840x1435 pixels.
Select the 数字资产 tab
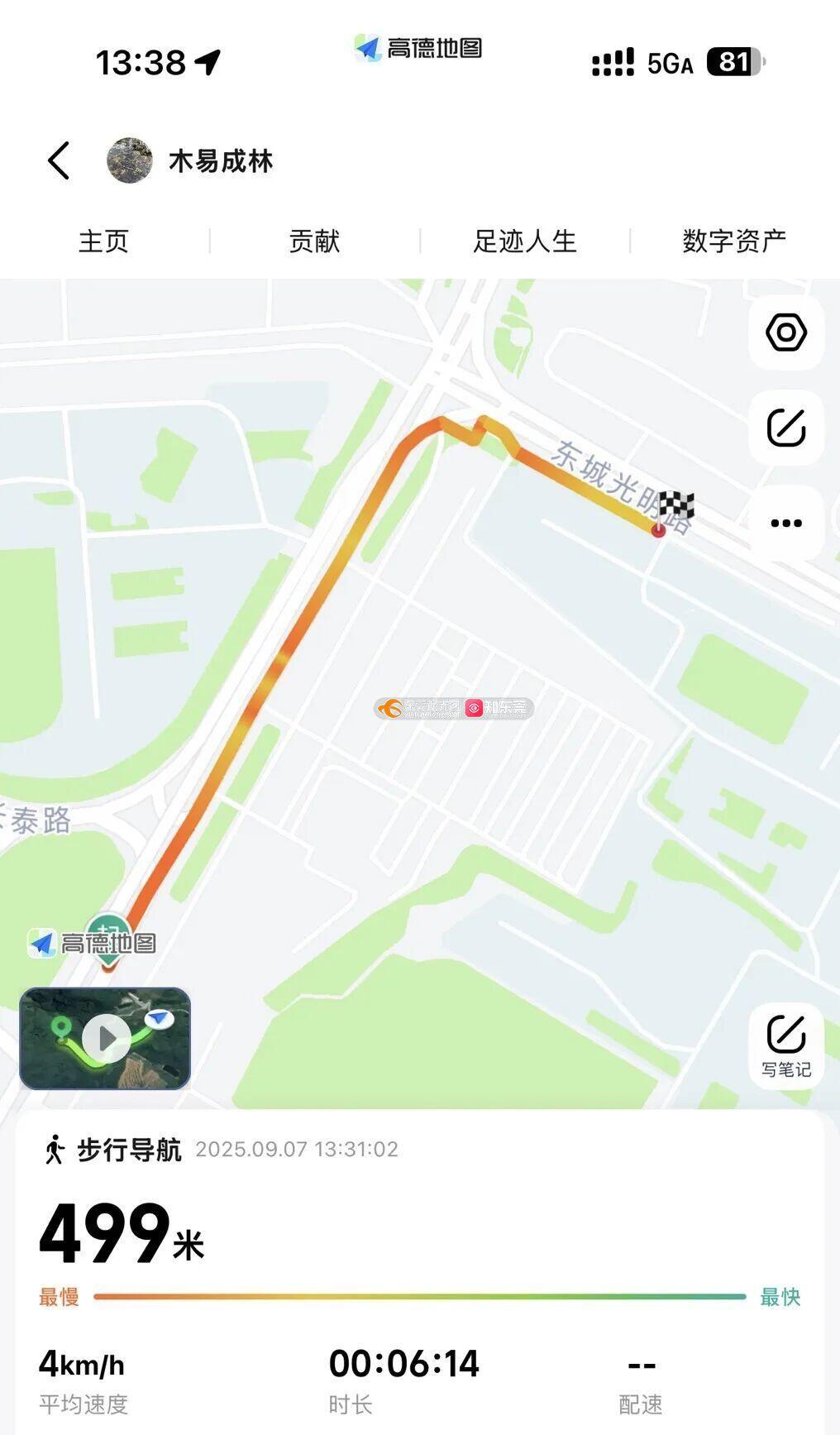pos(734,242)
